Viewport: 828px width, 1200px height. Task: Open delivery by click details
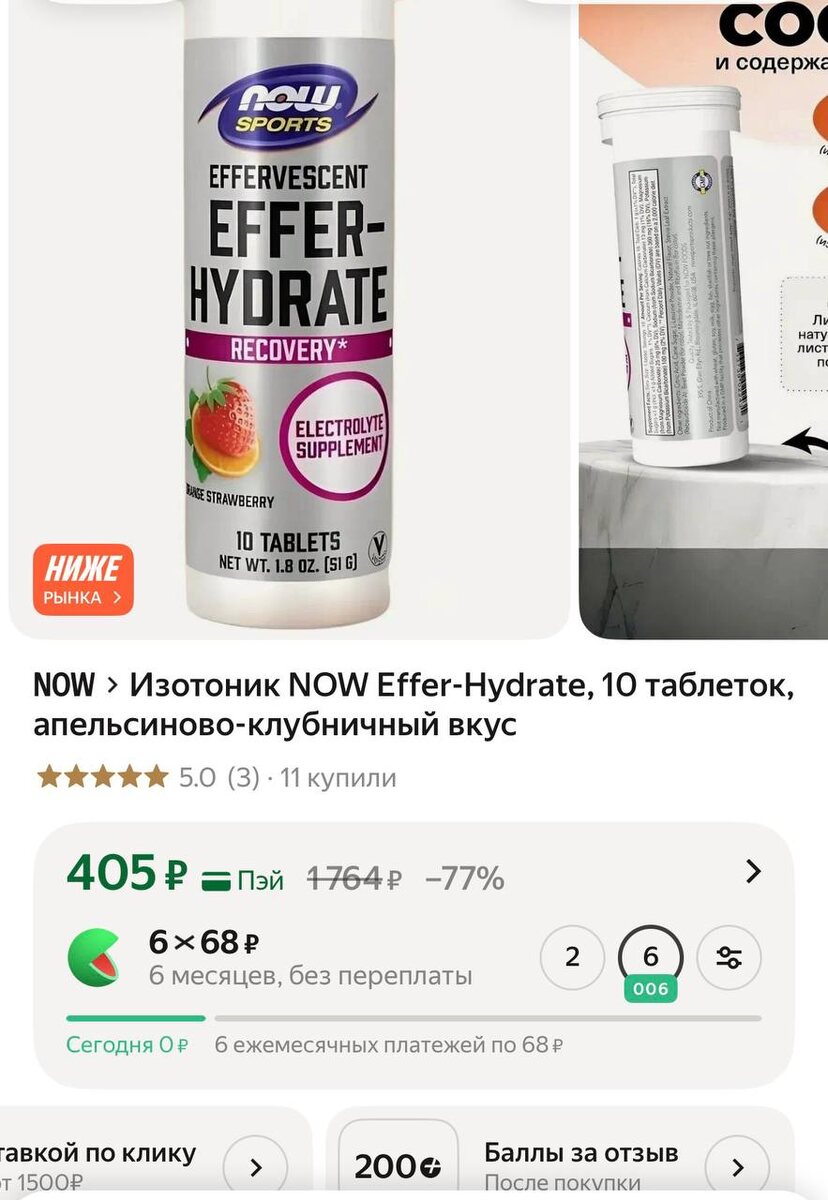click(255, 1166)
